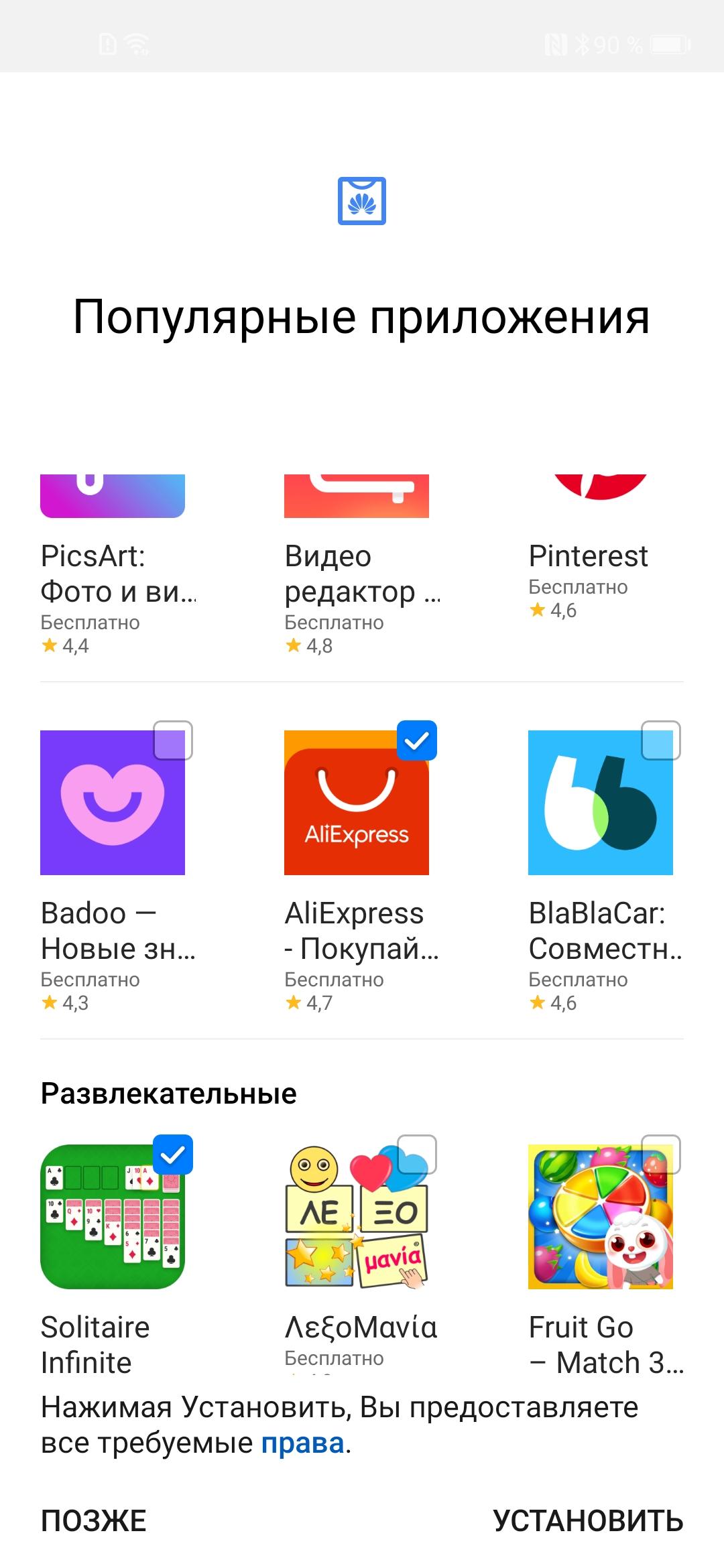The width and height of the screenshot is (724, 1568).
Task: Deselect the Solitaire Infinite checkbox
Action: [x=173, y=1155]
